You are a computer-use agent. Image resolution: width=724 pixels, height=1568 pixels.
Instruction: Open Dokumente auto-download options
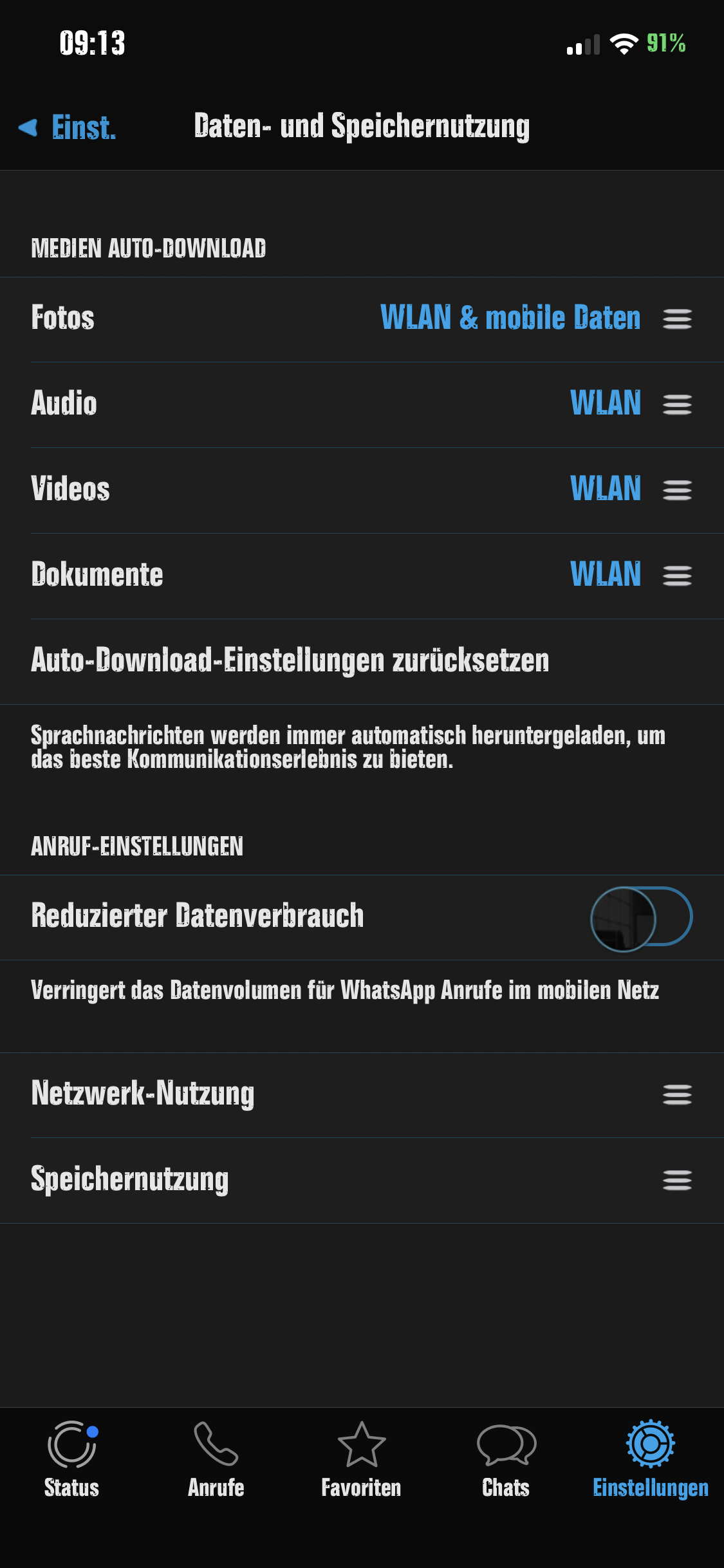tap(362, 575)
